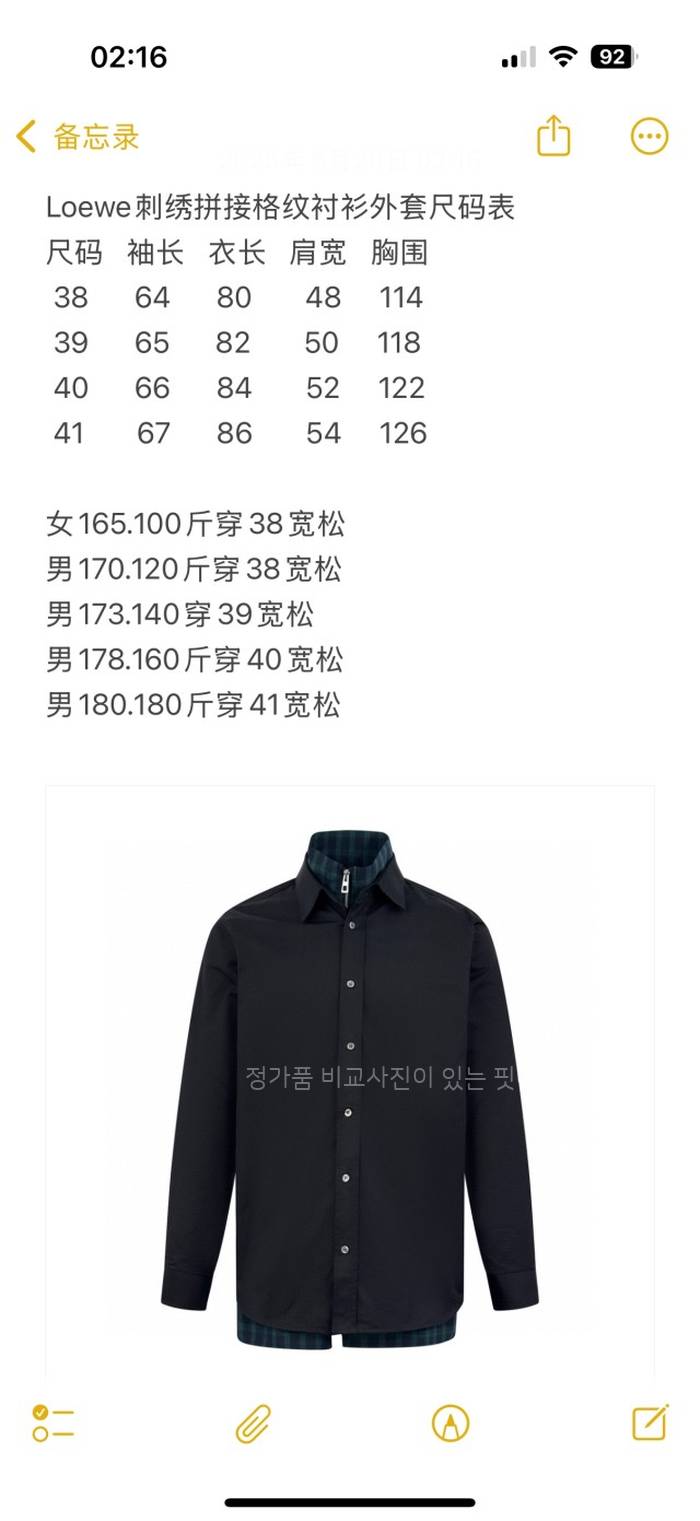700x1521 pixels.
Task: Open the shirt photo in the note
Action: pos(350,1080)
